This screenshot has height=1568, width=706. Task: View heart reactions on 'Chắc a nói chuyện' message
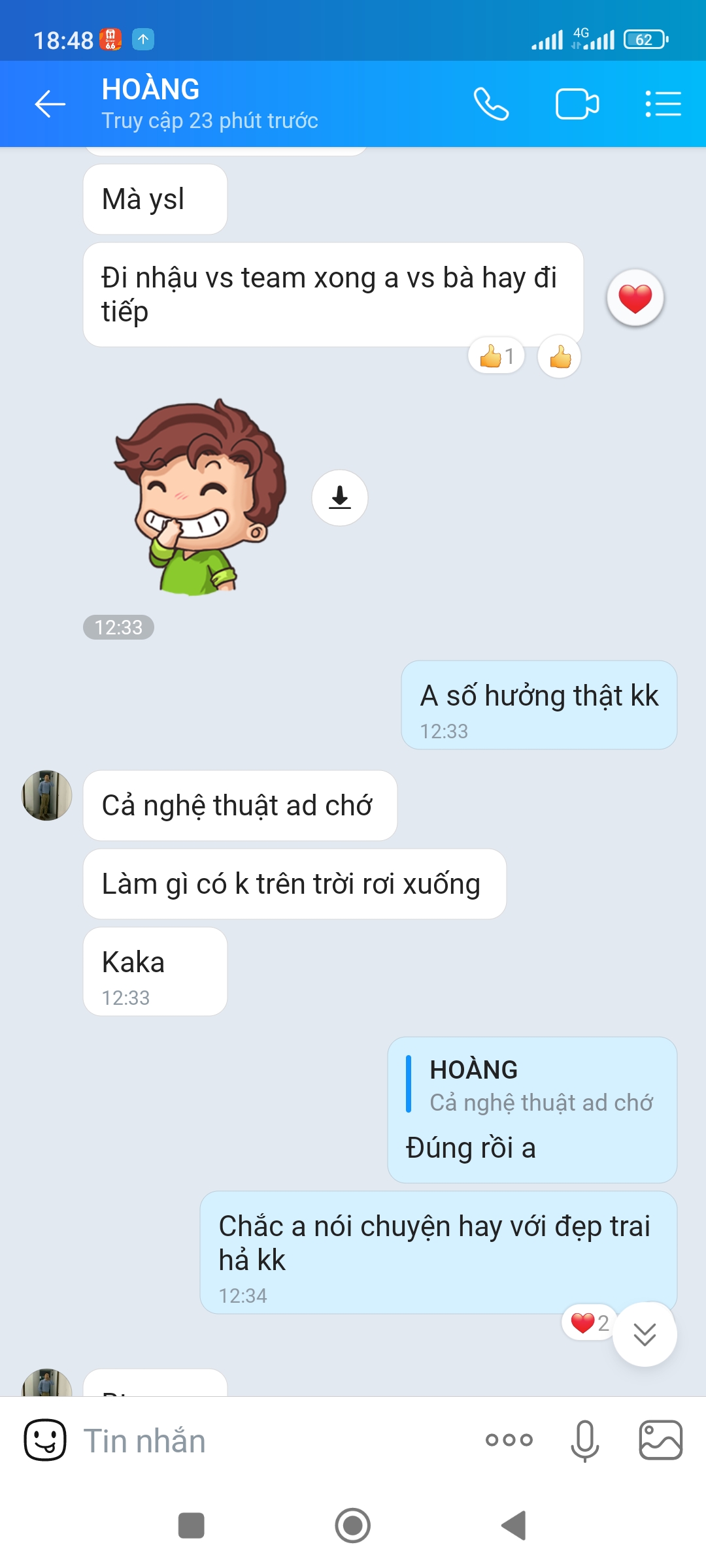tap(589, 1323)
